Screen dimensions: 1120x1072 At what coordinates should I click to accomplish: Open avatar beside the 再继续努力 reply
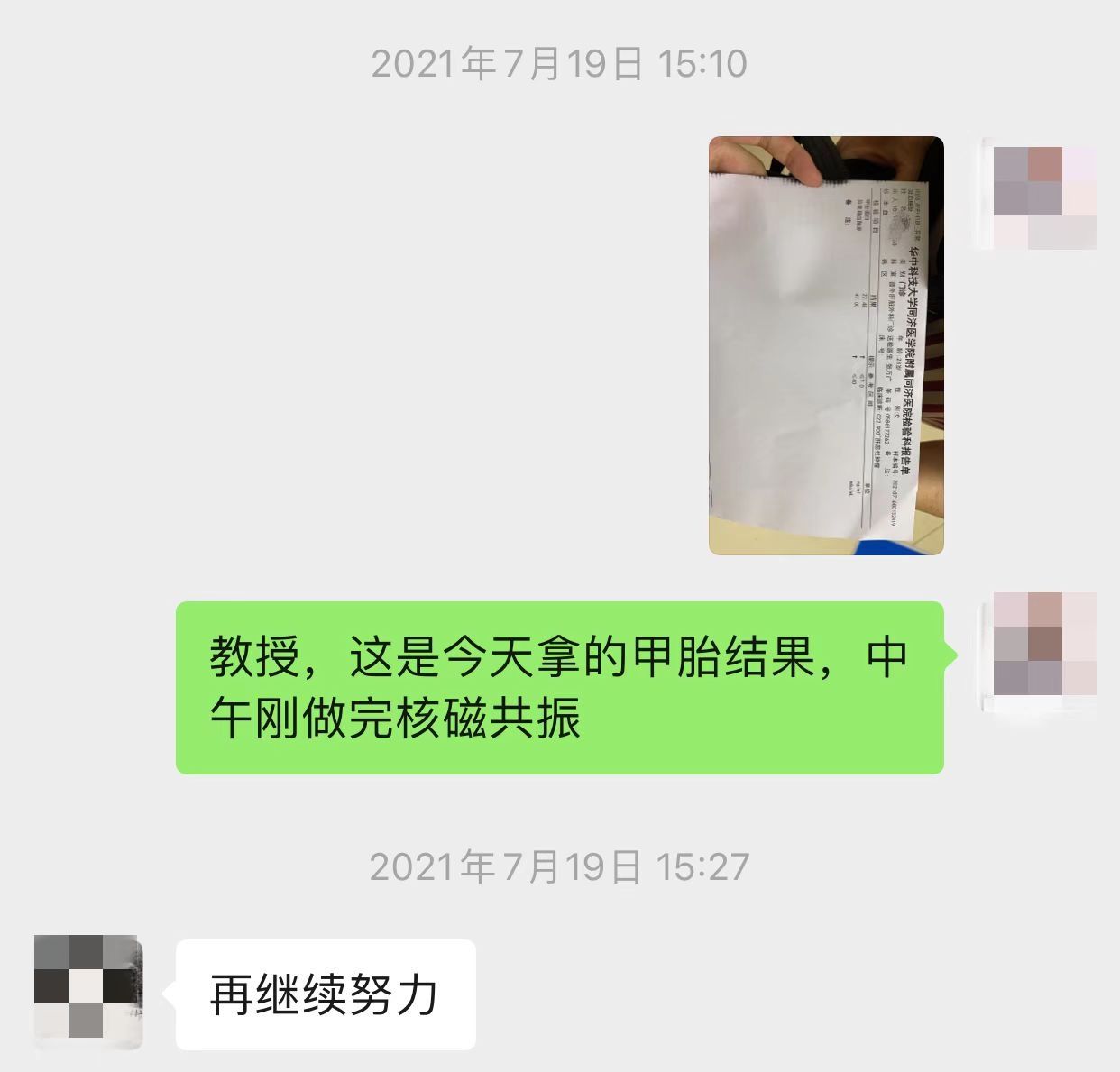(88, 993)
